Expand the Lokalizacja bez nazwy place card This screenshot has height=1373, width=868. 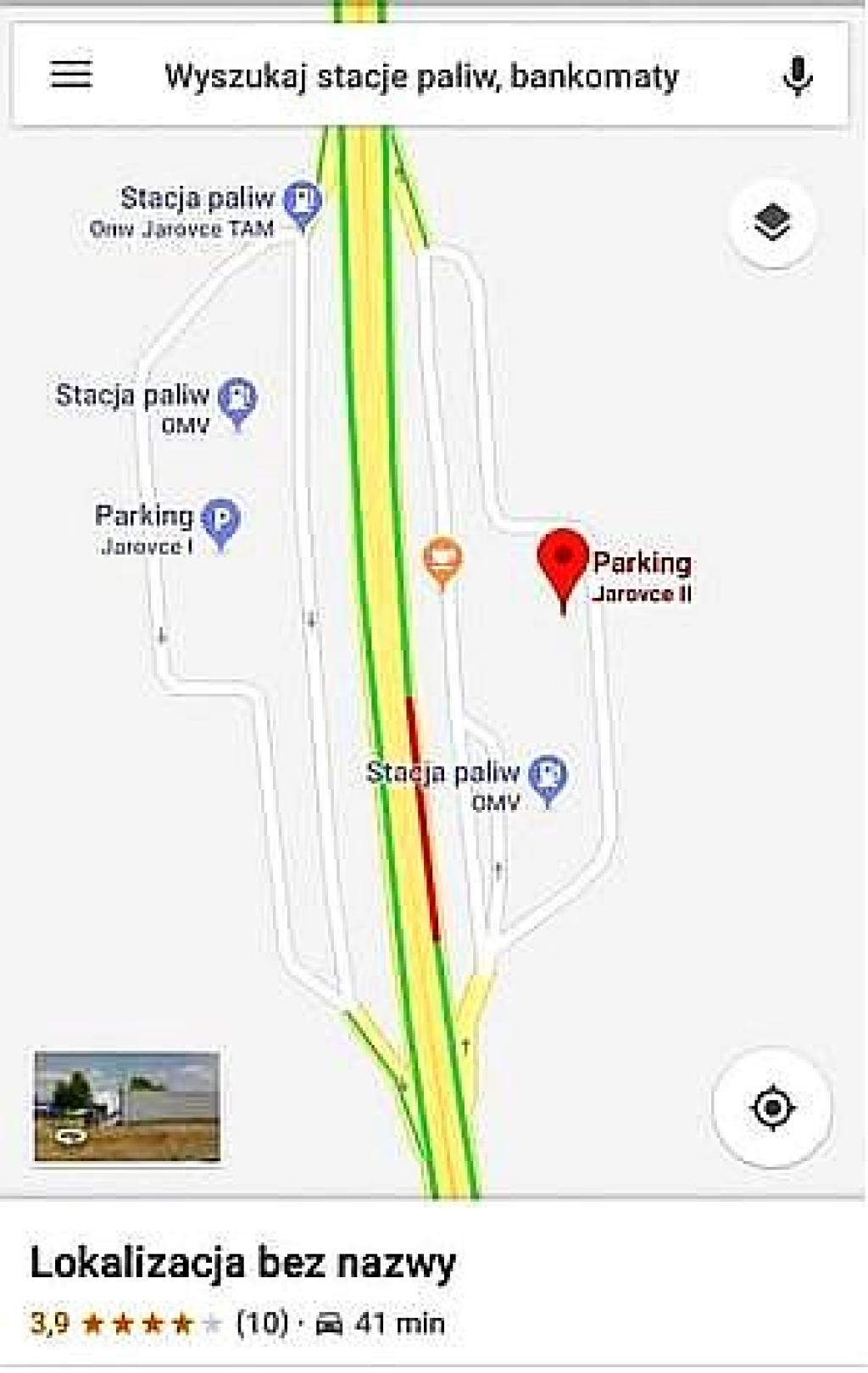coord(243,1264)
